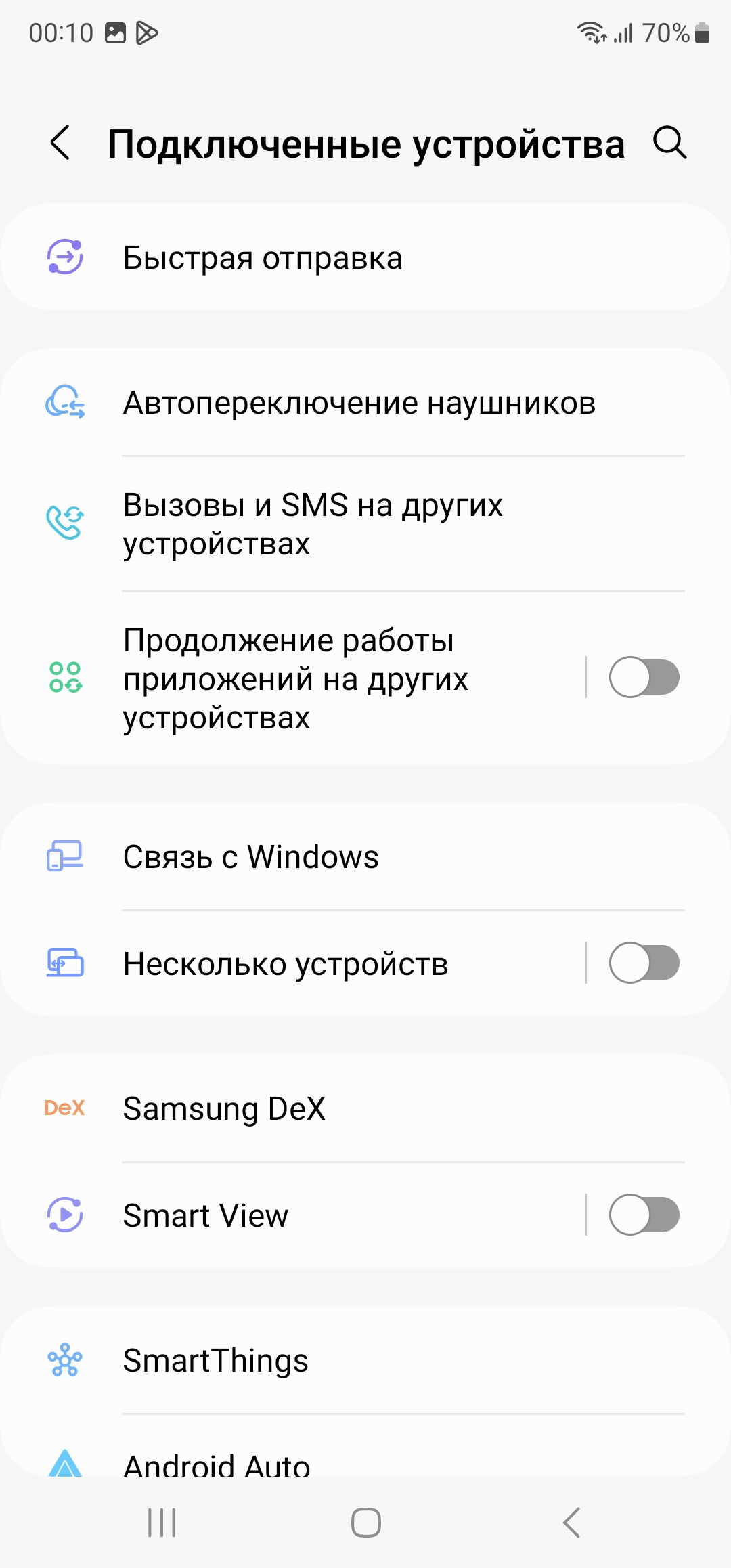Open Samsung DeX

coord(365,1109)
